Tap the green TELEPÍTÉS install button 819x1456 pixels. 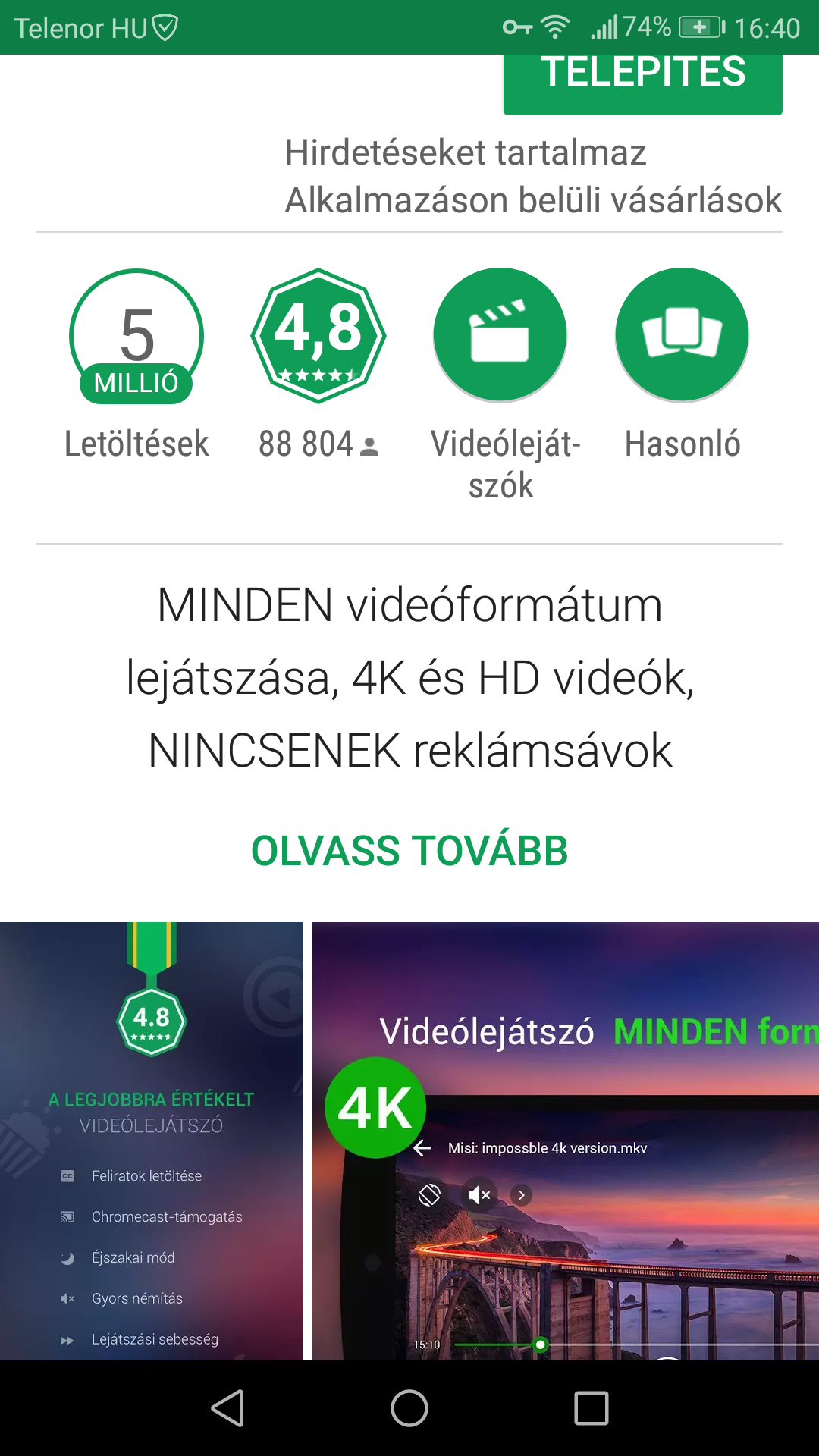click(x=642, y=84)
